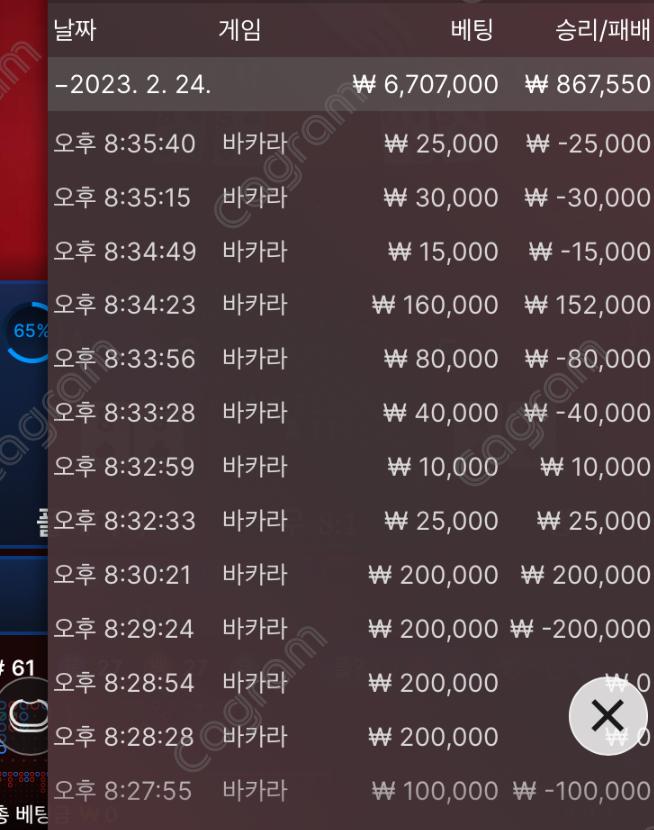
Task: Close the betting history panel
Action: point(607,715)
